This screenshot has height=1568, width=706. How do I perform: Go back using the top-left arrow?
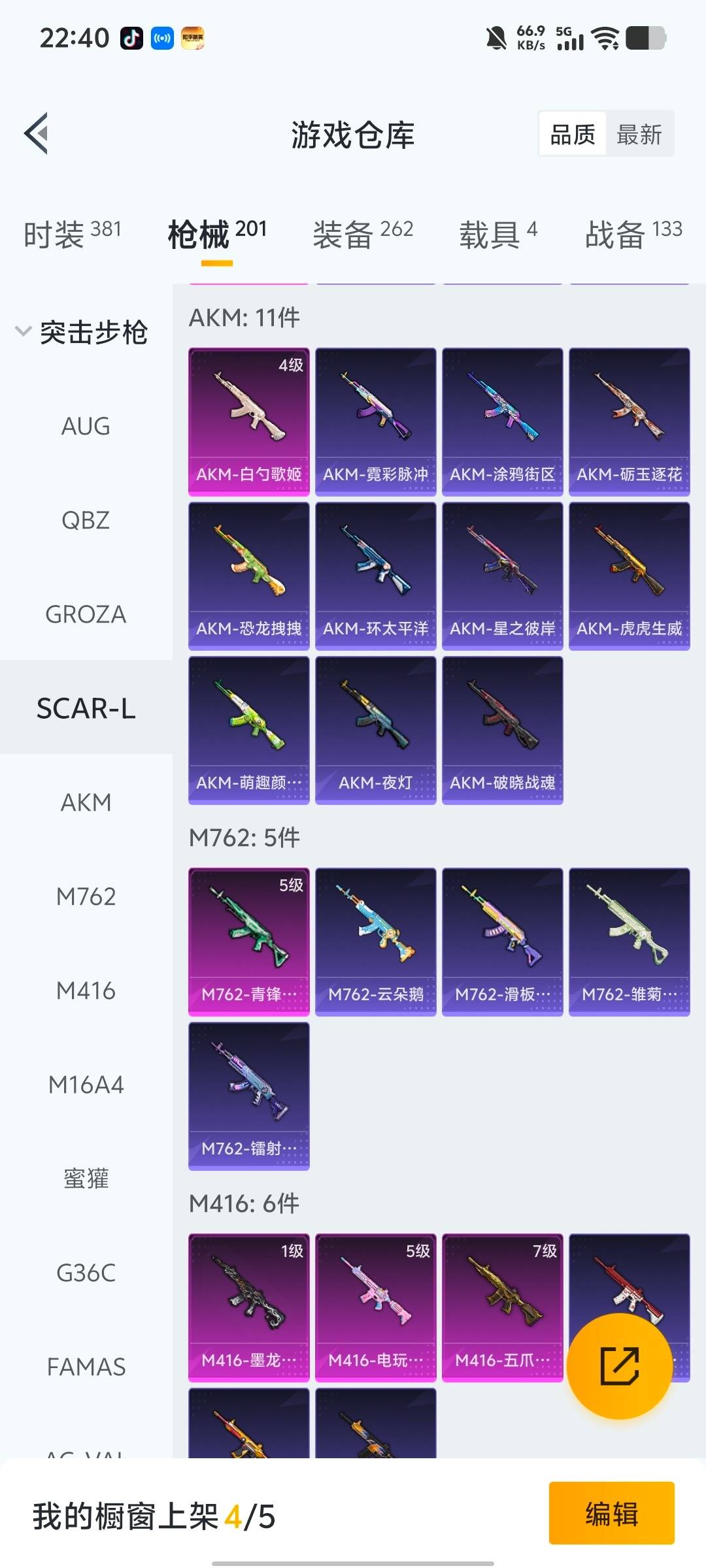(37, 133)
